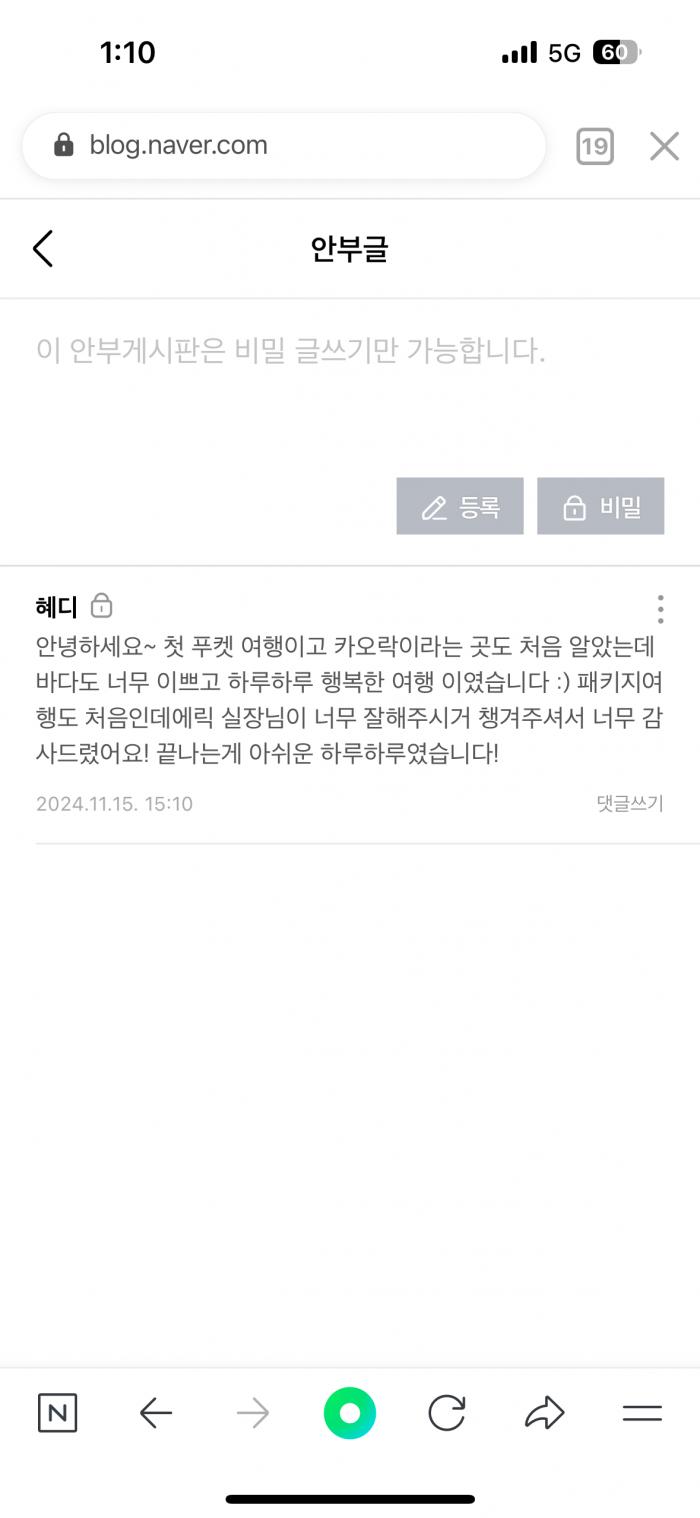Tap 댓글쓰기 to reply to 혜디

630,803
